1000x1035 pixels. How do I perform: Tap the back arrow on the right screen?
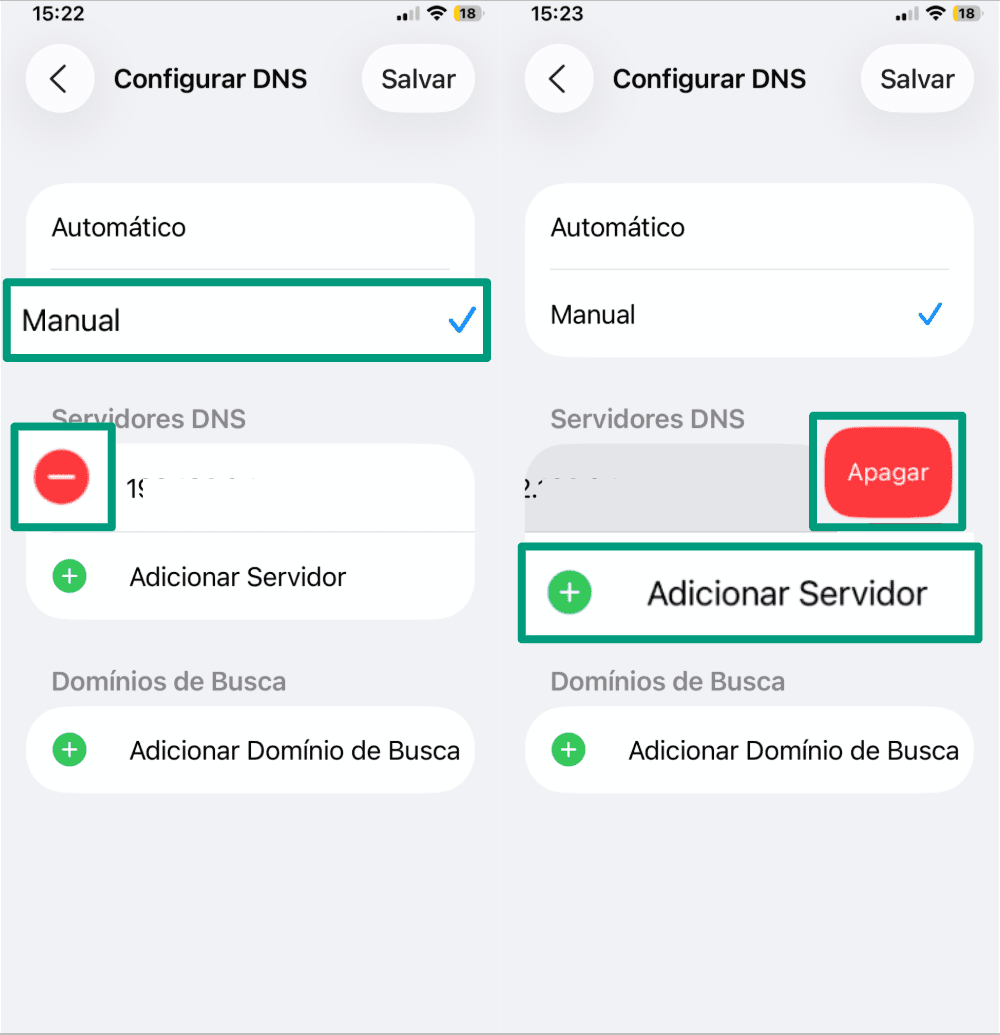click(558, 78)
